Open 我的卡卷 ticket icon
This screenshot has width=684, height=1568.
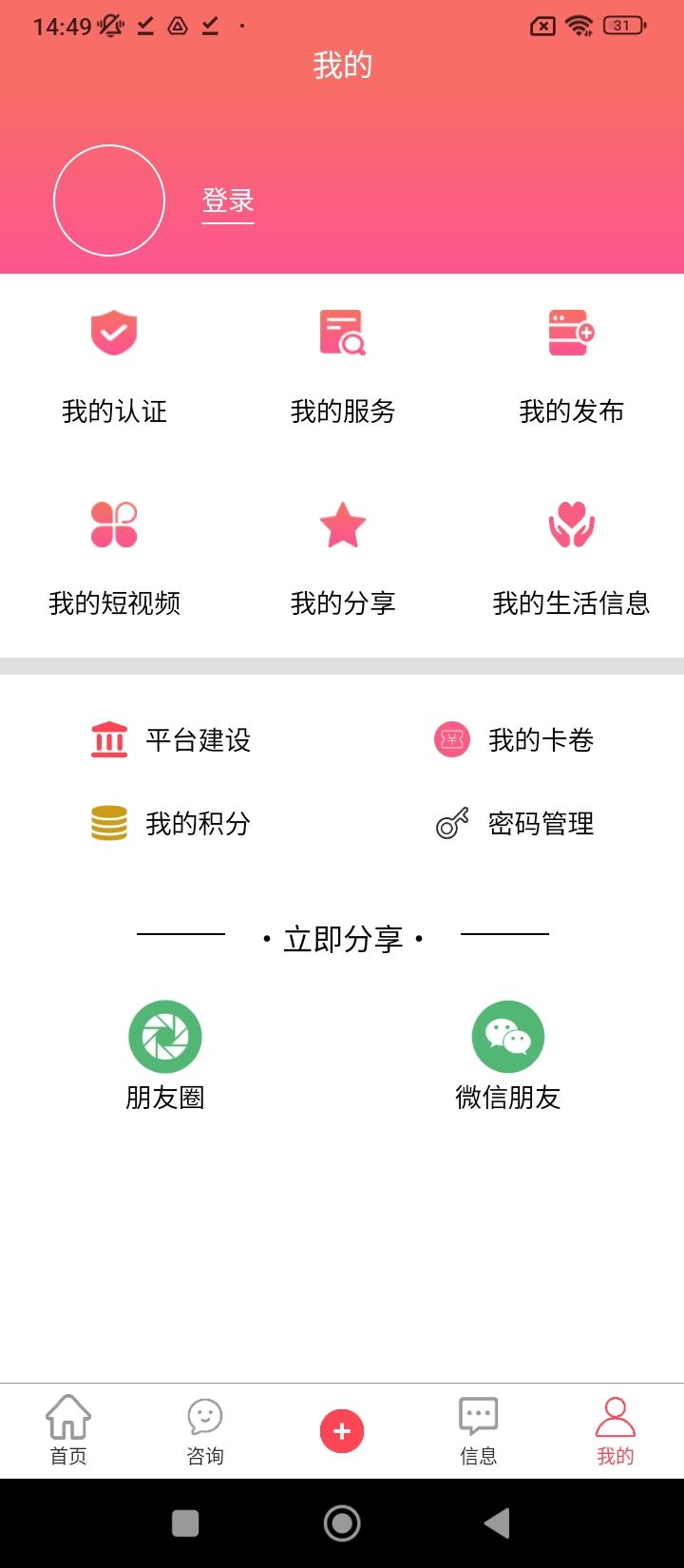click(451, 740)
